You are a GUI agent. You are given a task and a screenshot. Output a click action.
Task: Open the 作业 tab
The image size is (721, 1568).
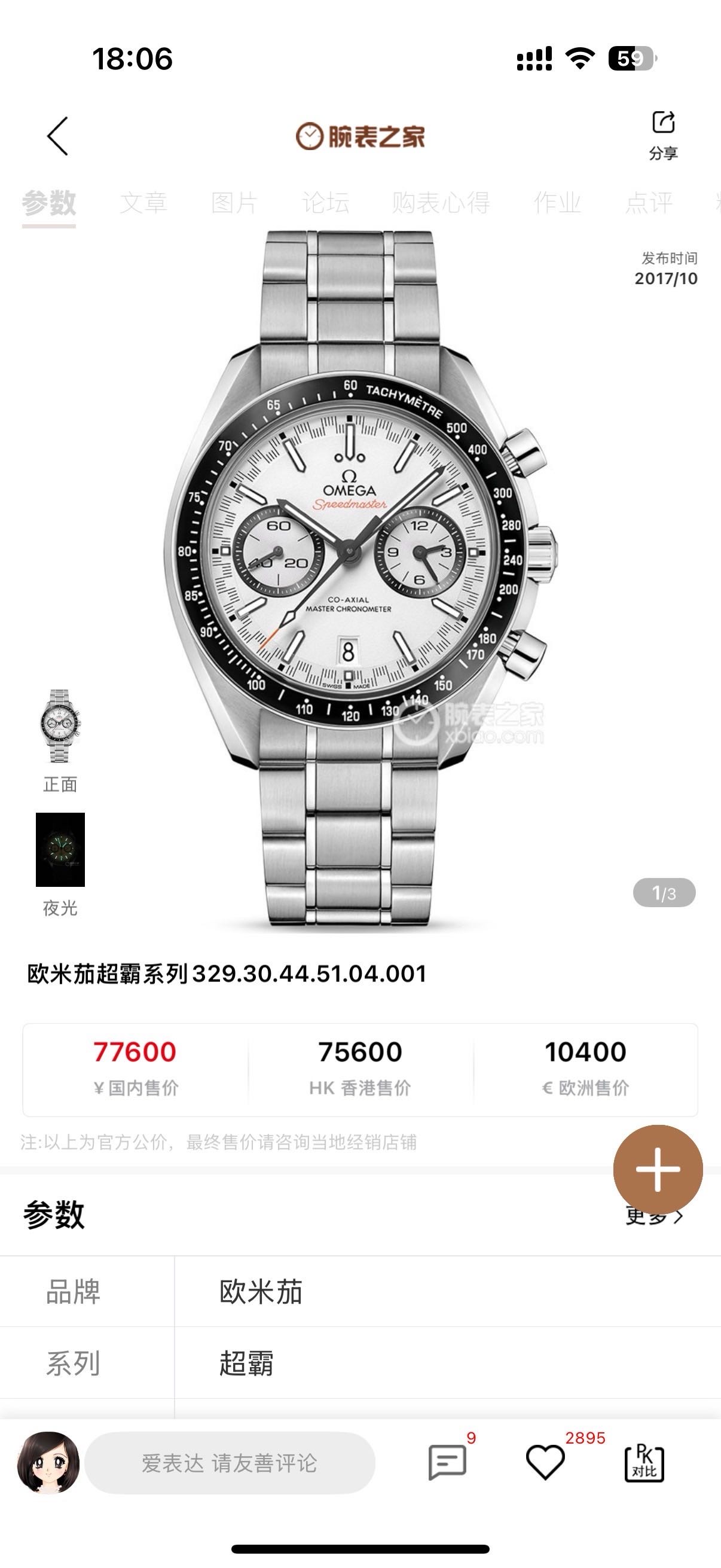pos(557,203)
